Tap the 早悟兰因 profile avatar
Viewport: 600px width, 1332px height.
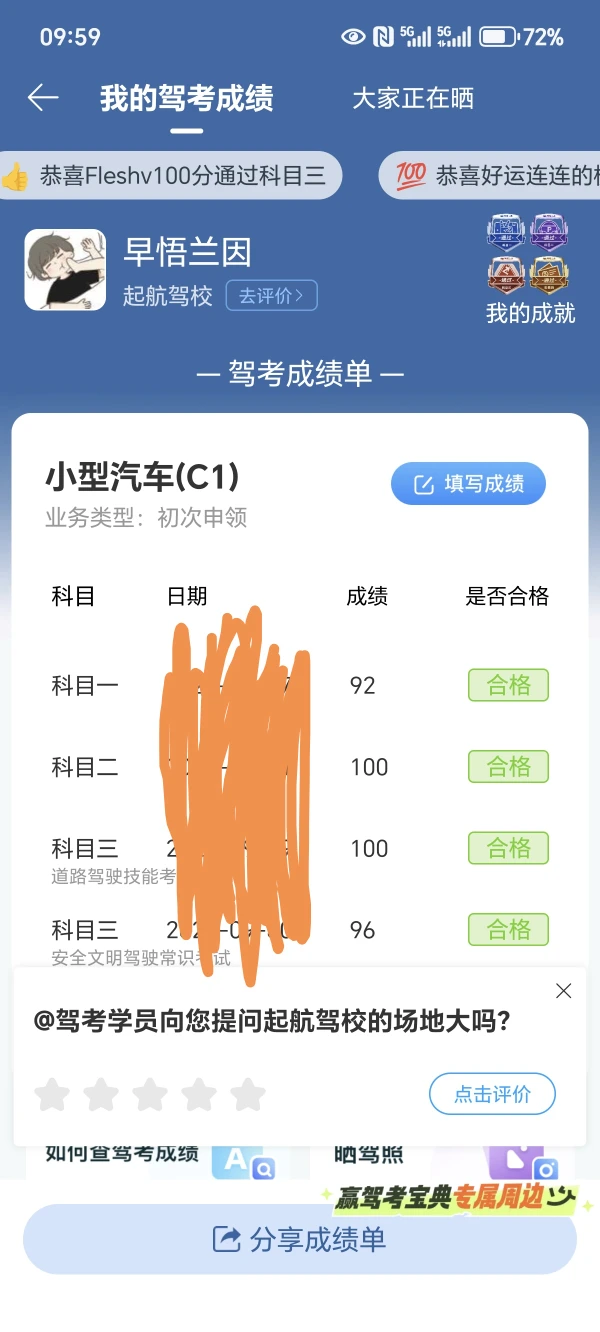click(x=65, y=269)
